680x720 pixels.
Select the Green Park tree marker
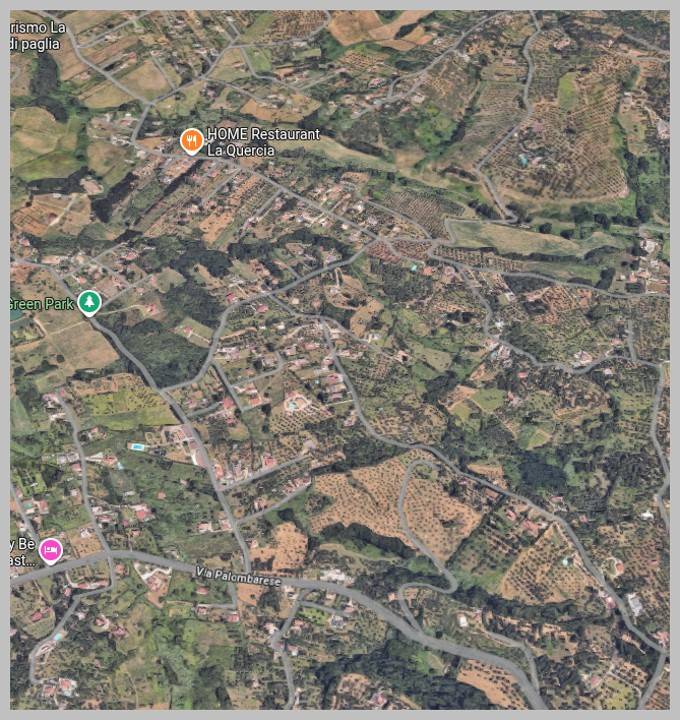pyautogui.click(x=90, y=301)
